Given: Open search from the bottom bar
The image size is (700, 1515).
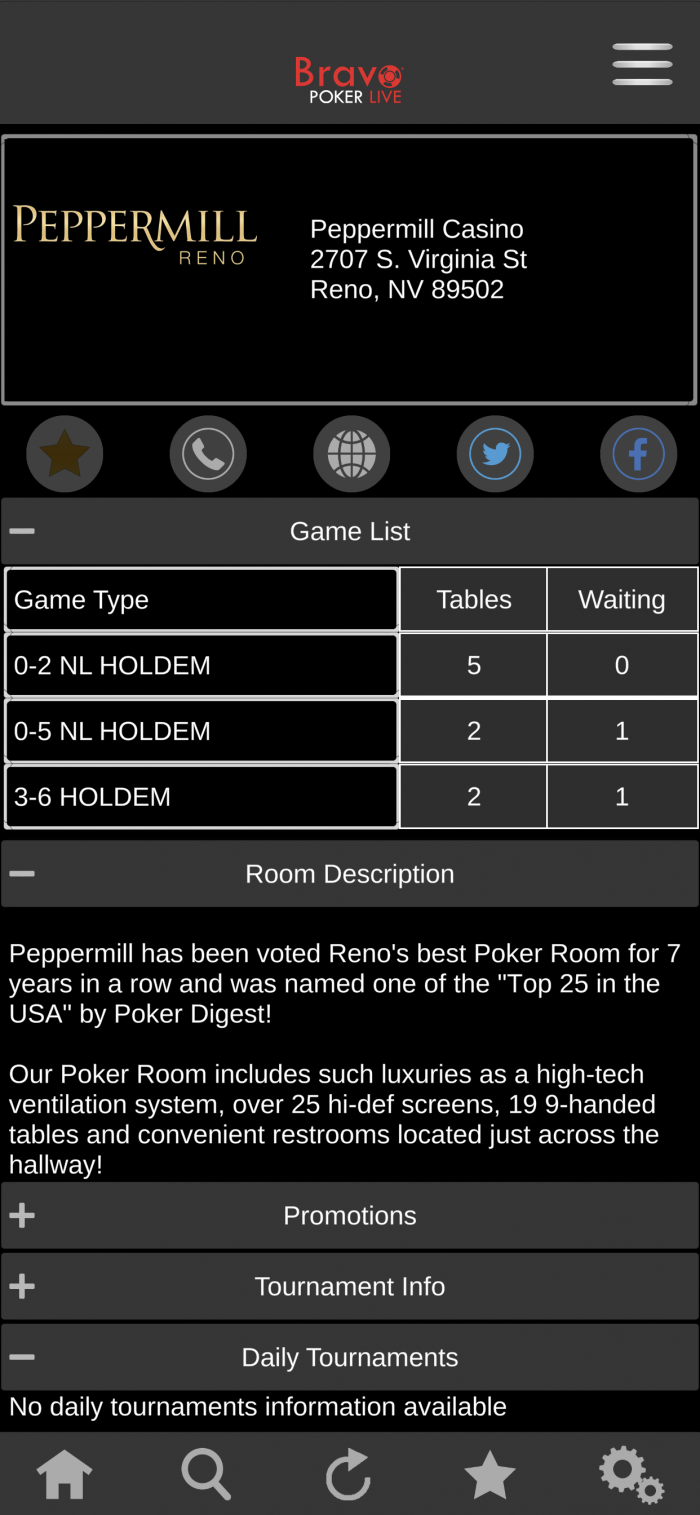Looking at the screenshot, I should click(x=206, y=1475).
